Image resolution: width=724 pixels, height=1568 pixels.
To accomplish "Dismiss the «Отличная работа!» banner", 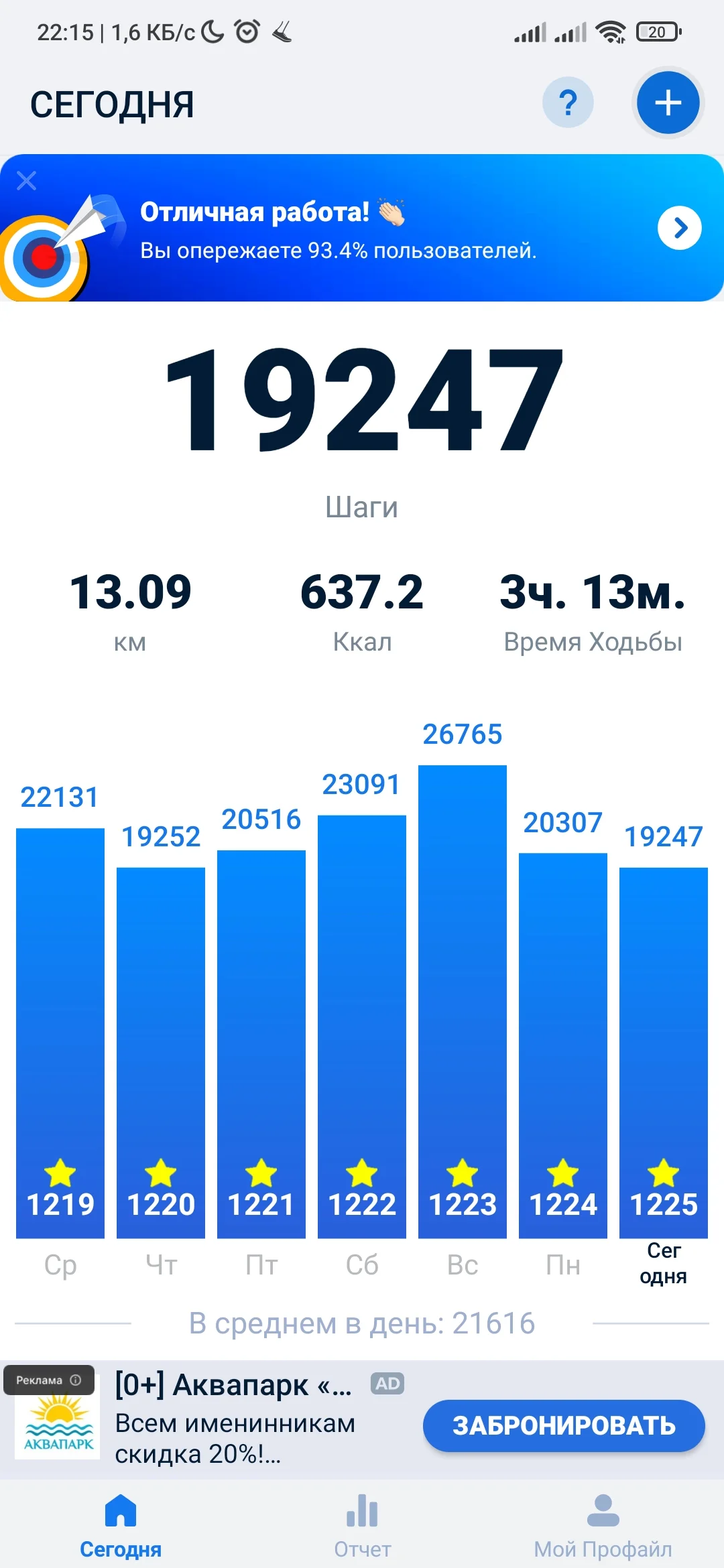I will tap(27, 180).
